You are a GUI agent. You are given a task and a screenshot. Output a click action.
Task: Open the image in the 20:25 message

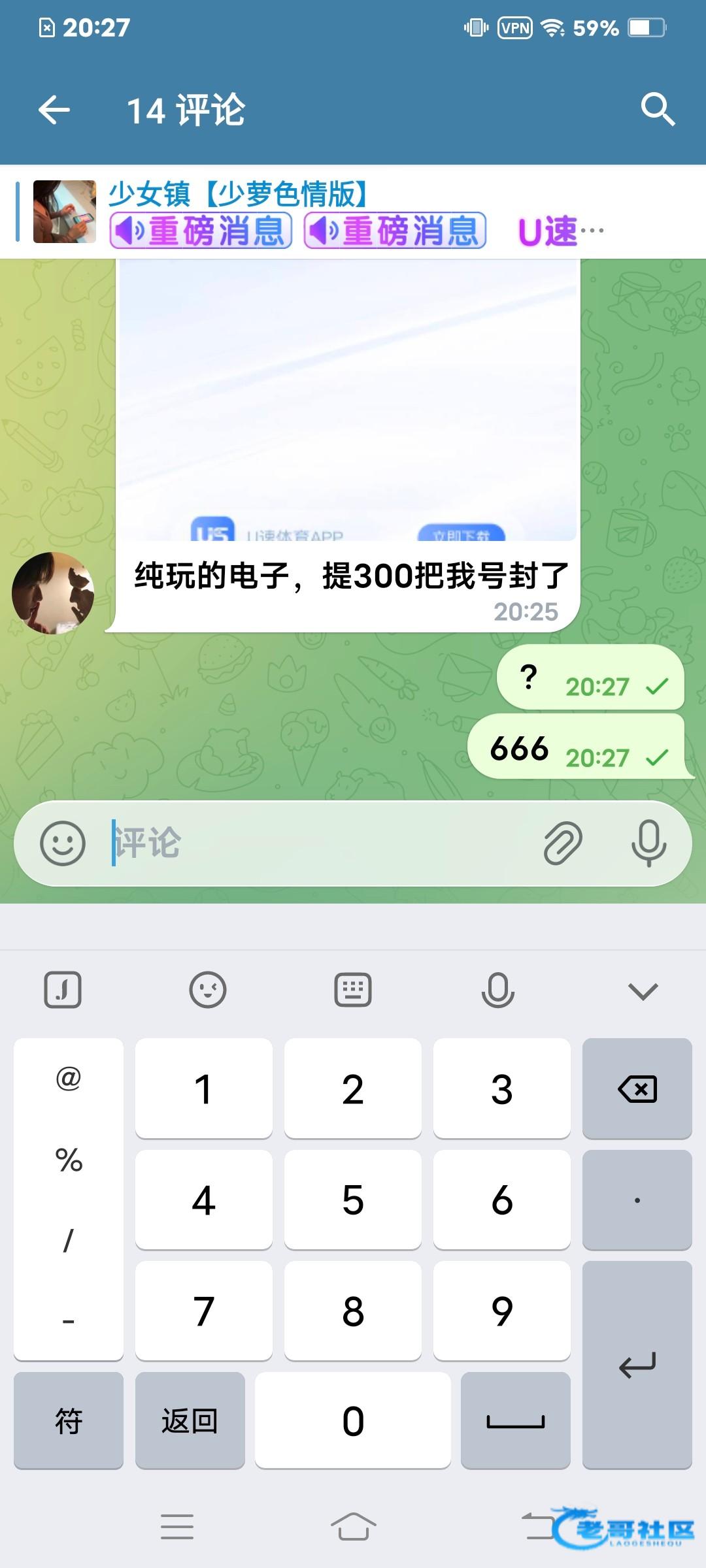(x=348, y=400)
